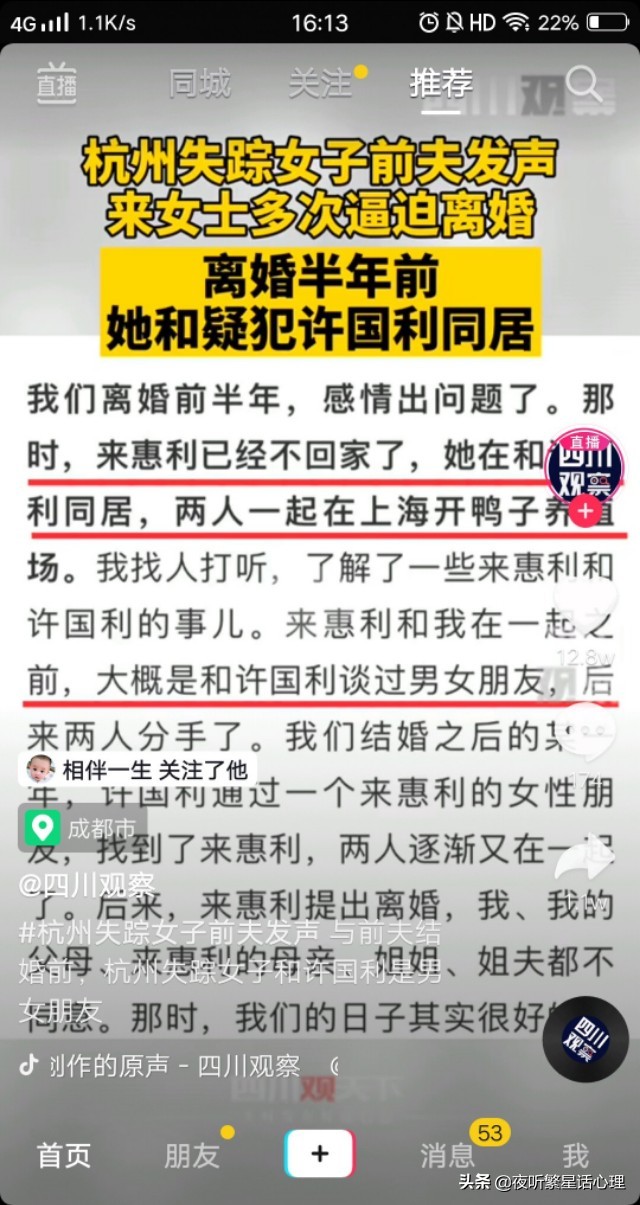The width and height of the screenshot is (640, 1205).
Task: Switch to the 我 profile tab
Action: coord(575,1155)
